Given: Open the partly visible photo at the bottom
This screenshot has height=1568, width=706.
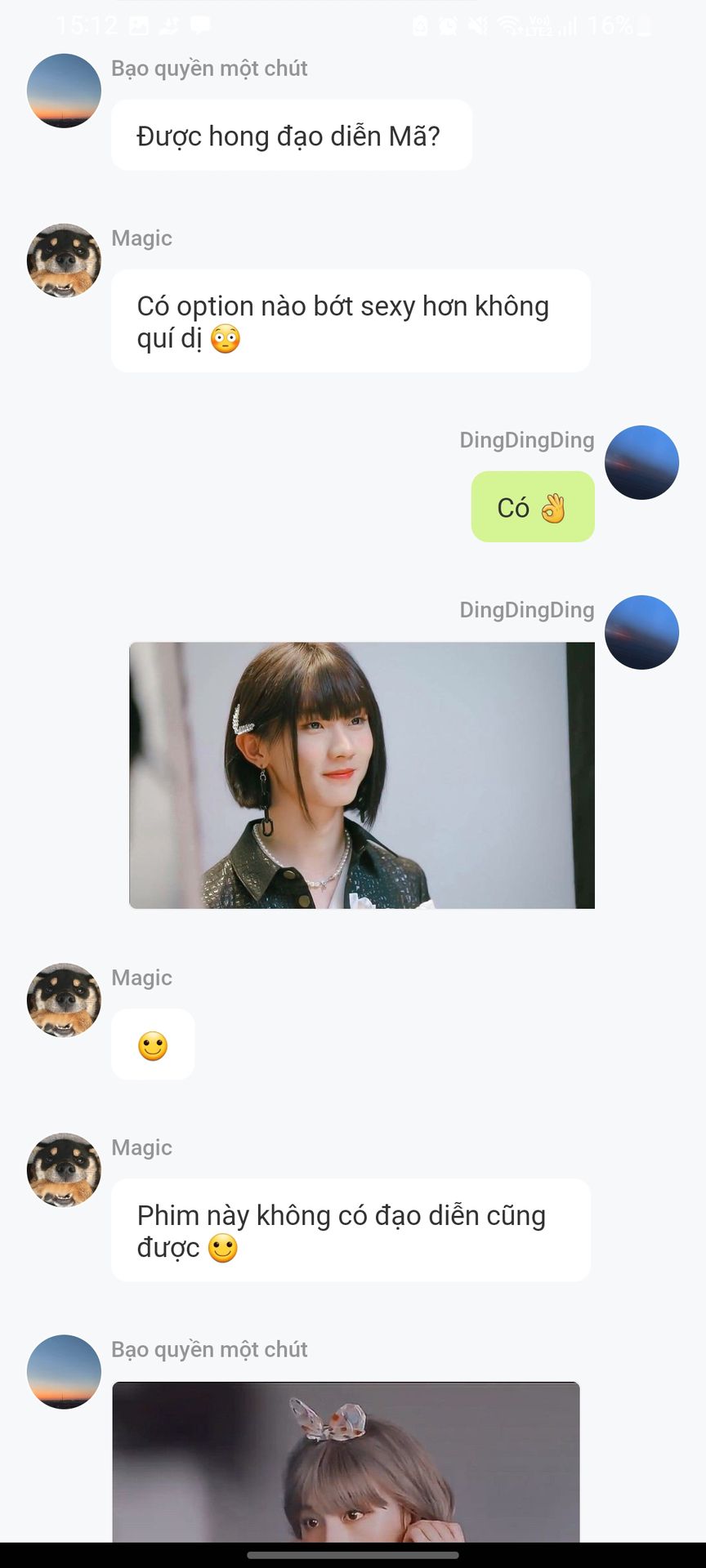Looking at the screenshot, I should click(x=346, y=1462).
